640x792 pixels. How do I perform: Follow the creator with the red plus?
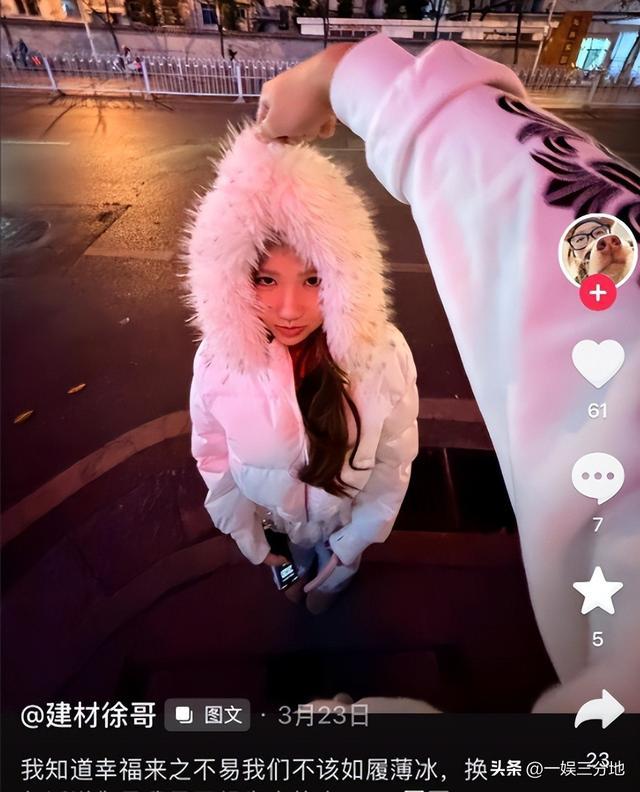click(x=597, y=293)
